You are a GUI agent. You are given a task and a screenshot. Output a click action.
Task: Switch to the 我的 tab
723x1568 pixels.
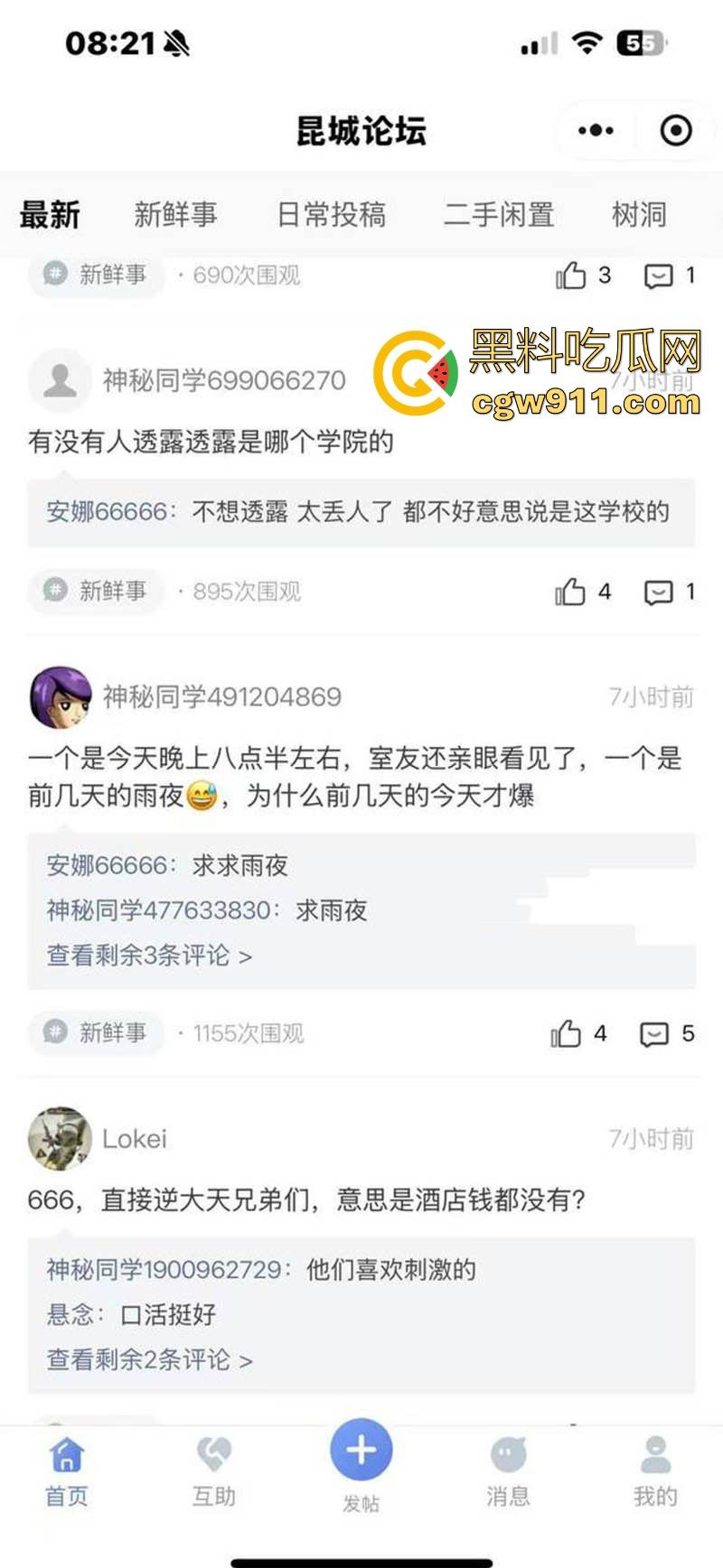pyautogui.click(x=655, y=1472)
